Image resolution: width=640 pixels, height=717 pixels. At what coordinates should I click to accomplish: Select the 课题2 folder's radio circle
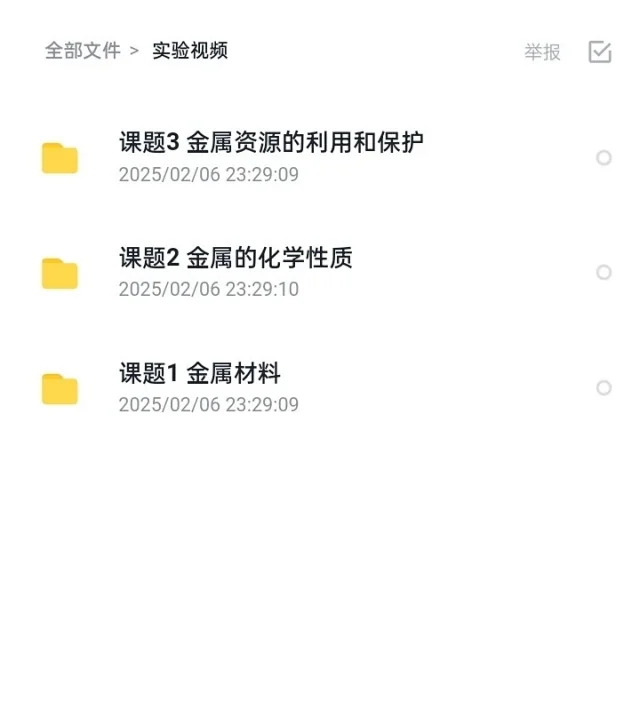click(x=603, y=272)
